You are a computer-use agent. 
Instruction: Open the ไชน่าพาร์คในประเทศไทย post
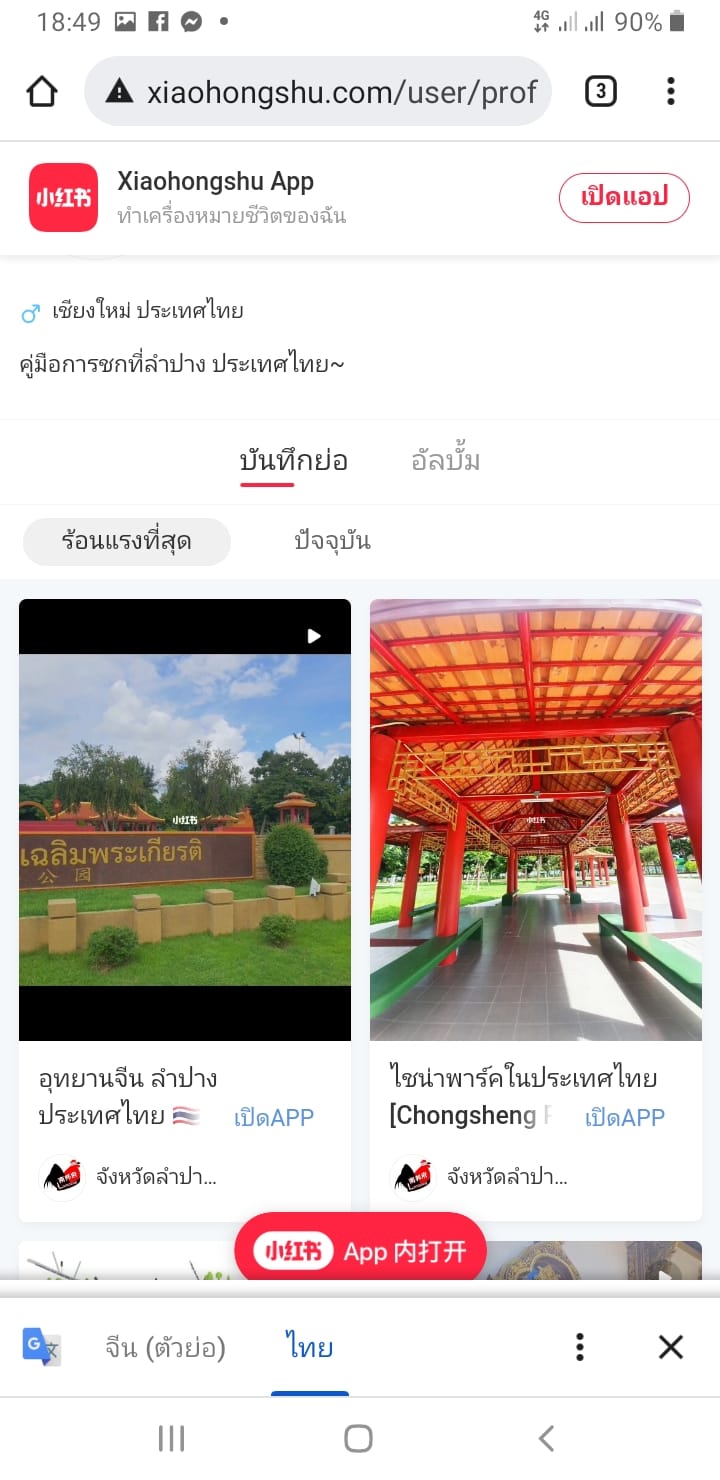tap(536, 820)
